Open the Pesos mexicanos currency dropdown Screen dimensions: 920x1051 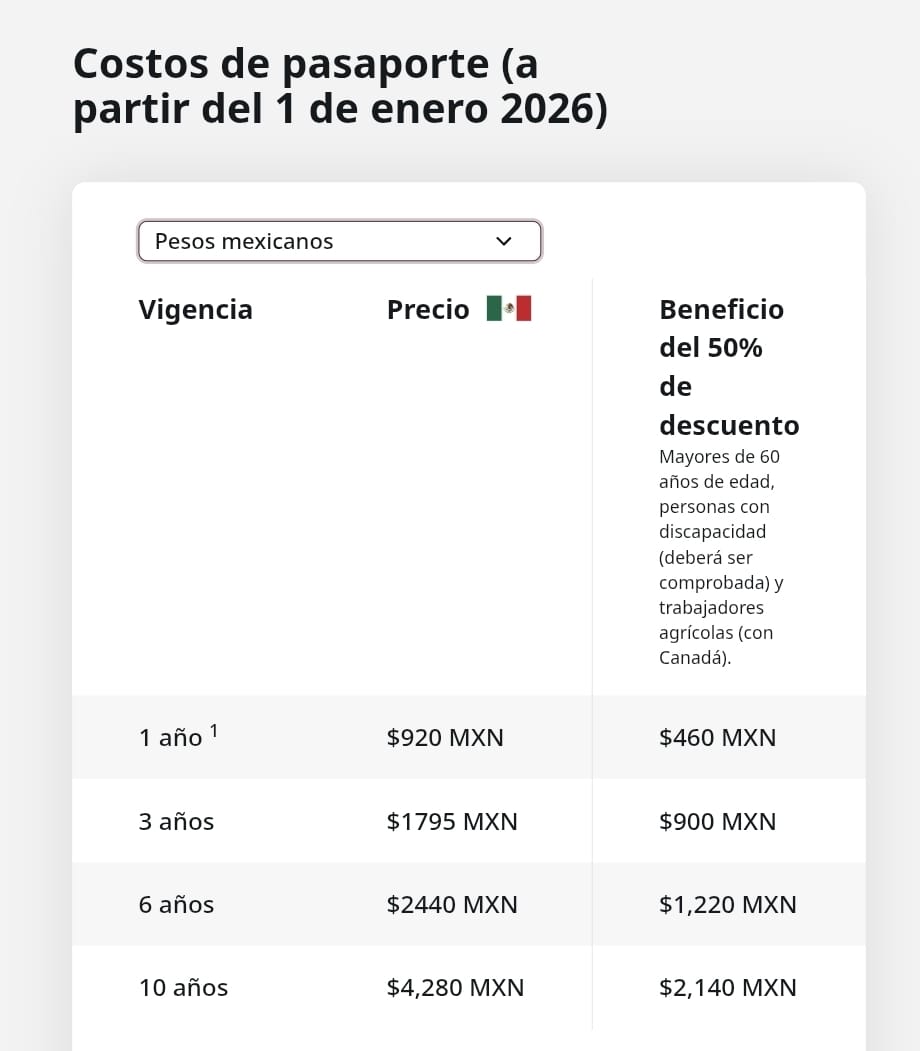tap(339, 241)
